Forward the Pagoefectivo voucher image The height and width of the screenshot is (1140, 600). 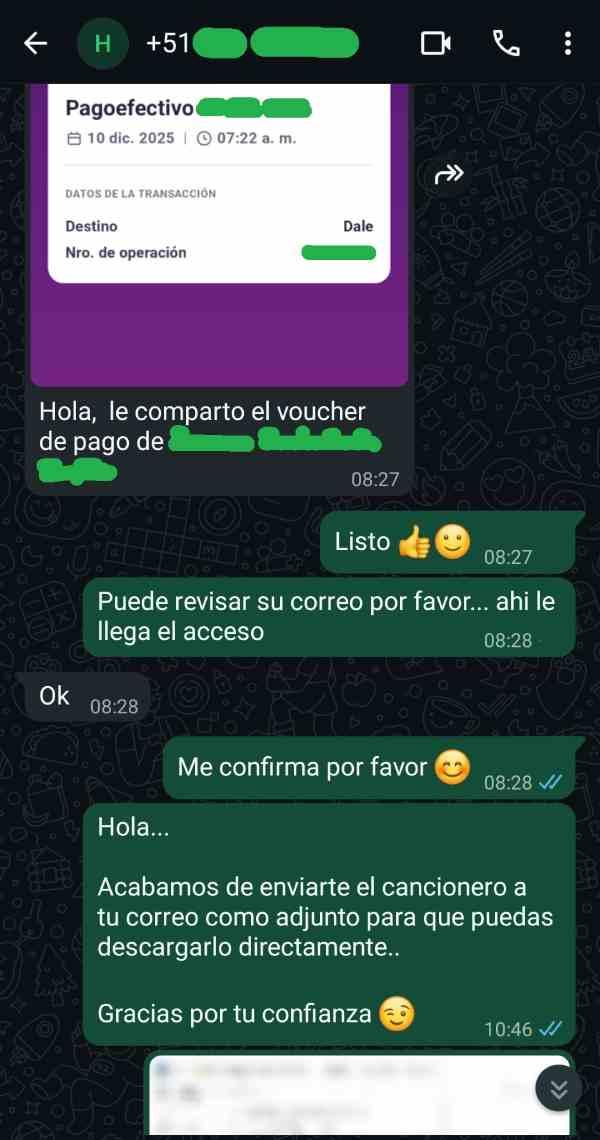pos(449,174)
